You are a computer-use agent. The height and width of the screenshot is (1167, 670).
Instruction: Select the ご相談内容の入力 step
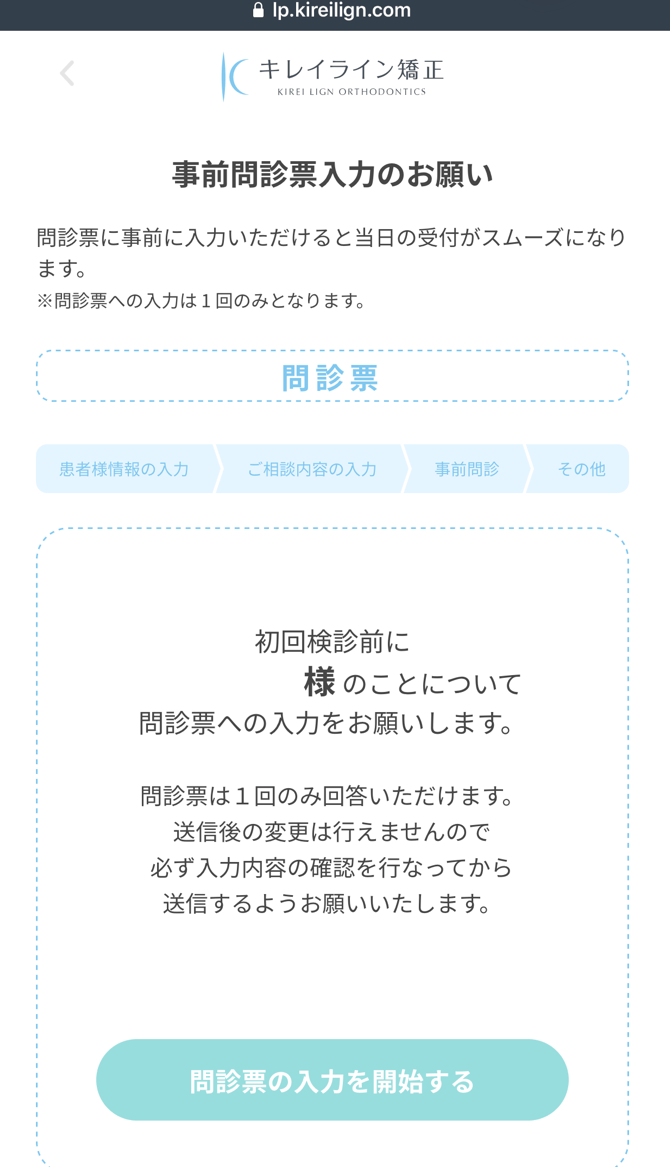(x=313, y=469)
